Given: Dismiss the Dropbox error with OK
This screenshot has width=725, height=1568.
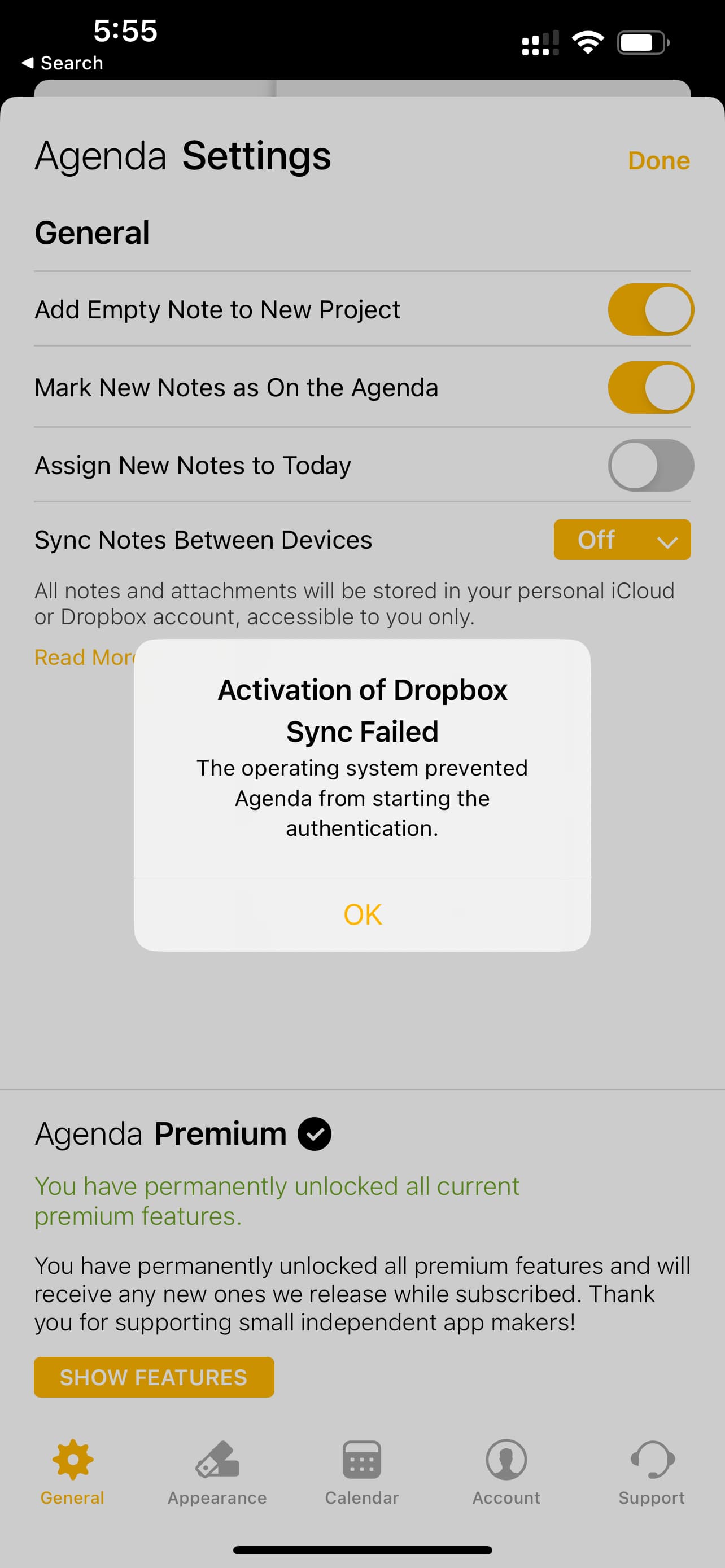Looking at the screenshot, I should tap(362, 914).
